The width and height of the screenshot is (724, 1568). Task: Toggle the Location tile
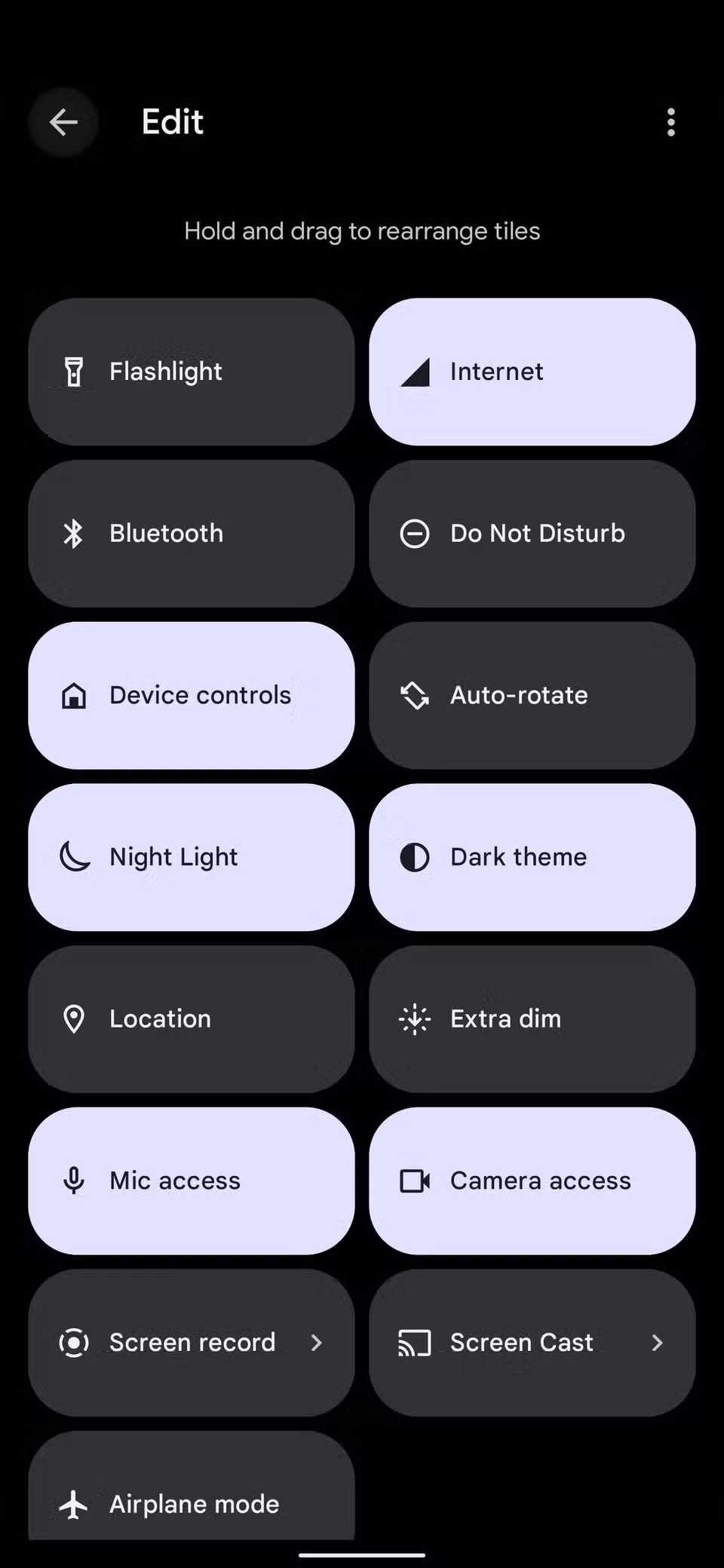[191, 1018]
